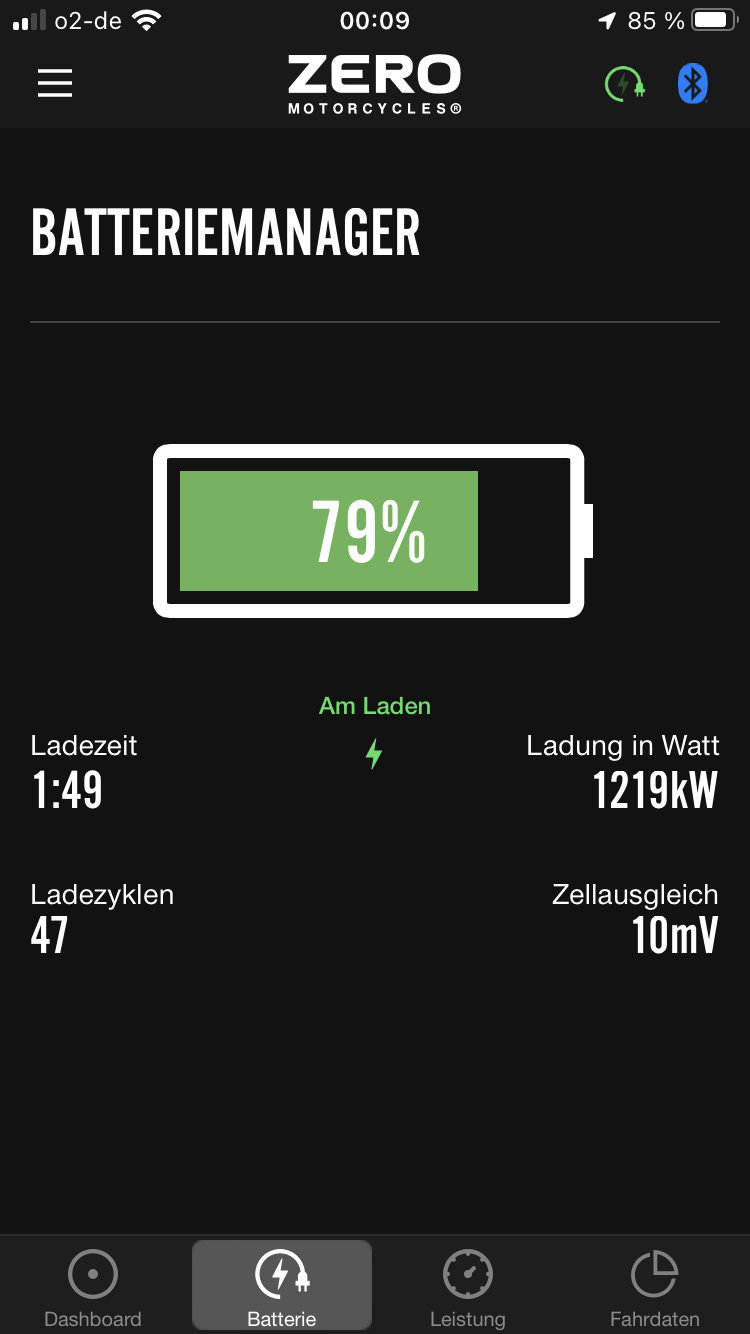Open the hamburger menu

point(55,83)
